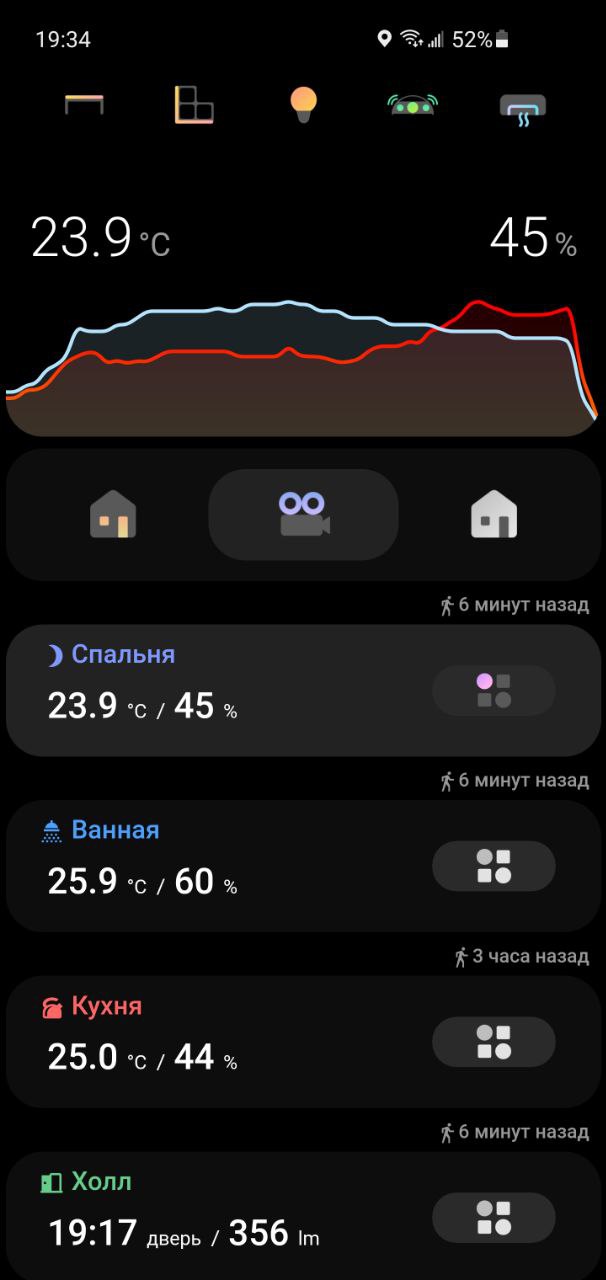Tap the devices button on the Ванная card
This screenshot has width=606, height=1280.
(493, 866)
